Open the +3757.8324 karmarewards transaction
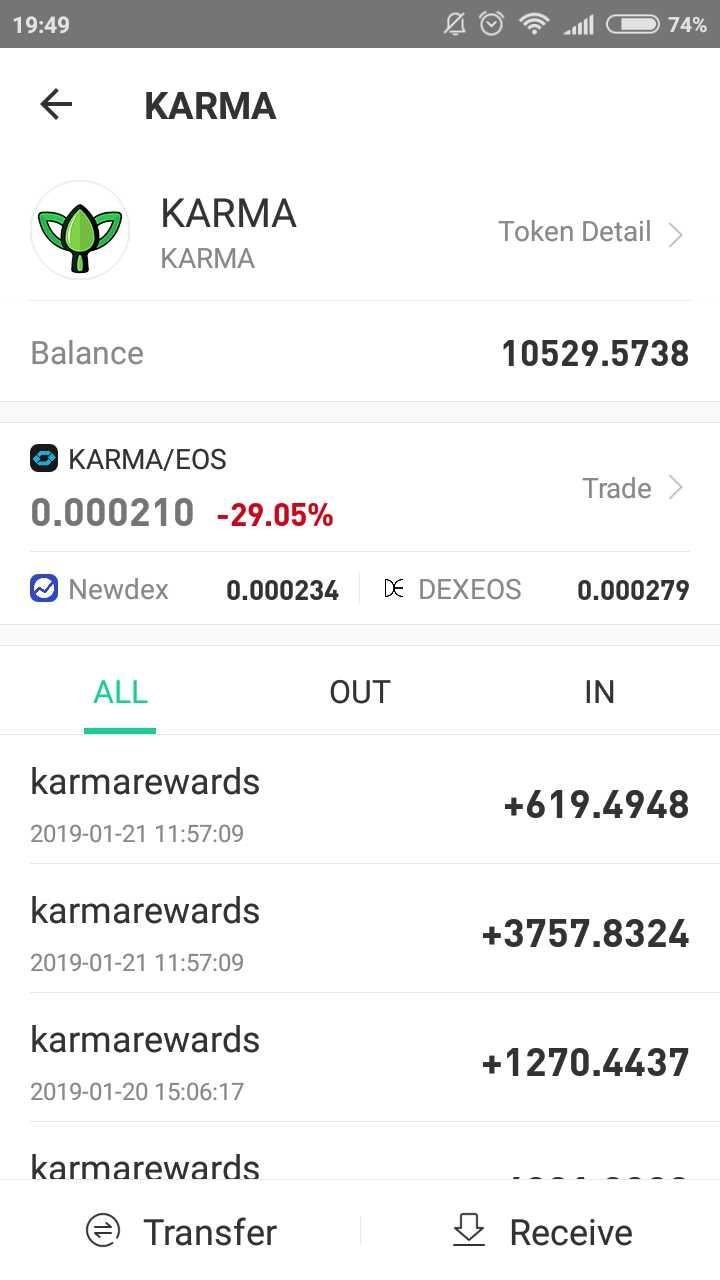This screenshot has height=1280, width=720. pos(360,929)
